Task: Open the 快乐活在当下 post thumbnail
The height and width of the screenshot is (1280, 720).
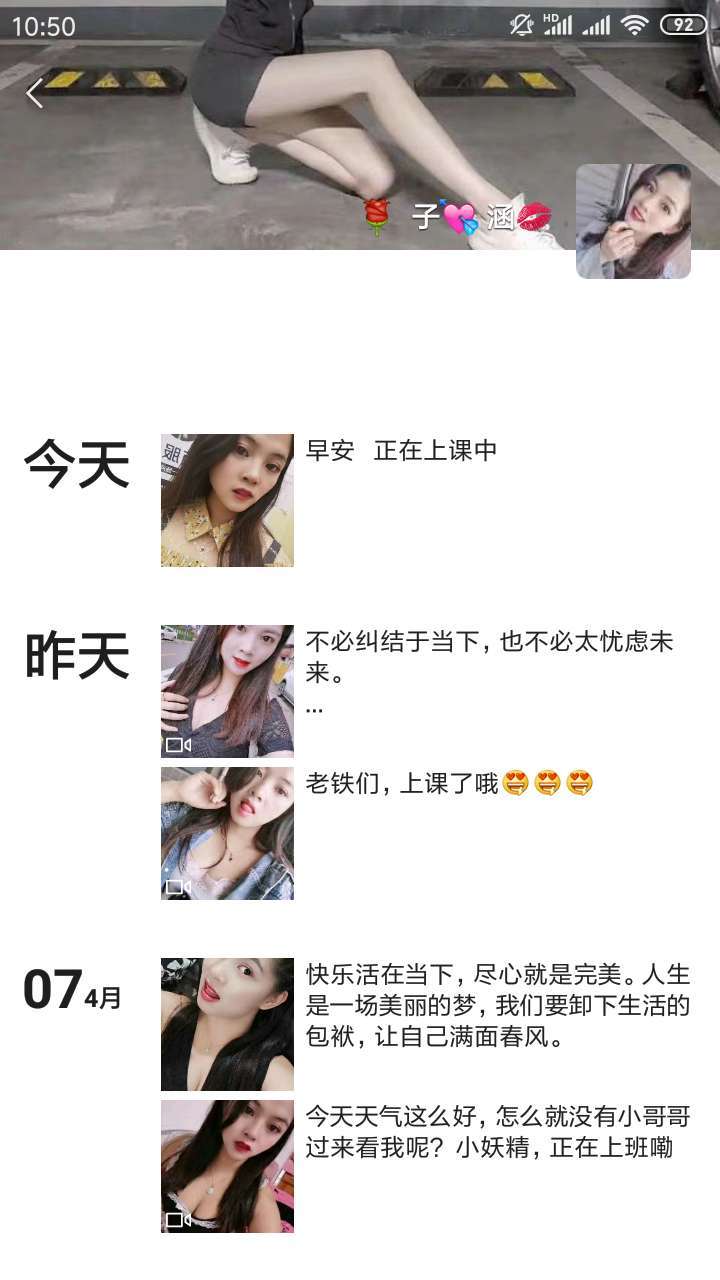Action: point(227,1022)
